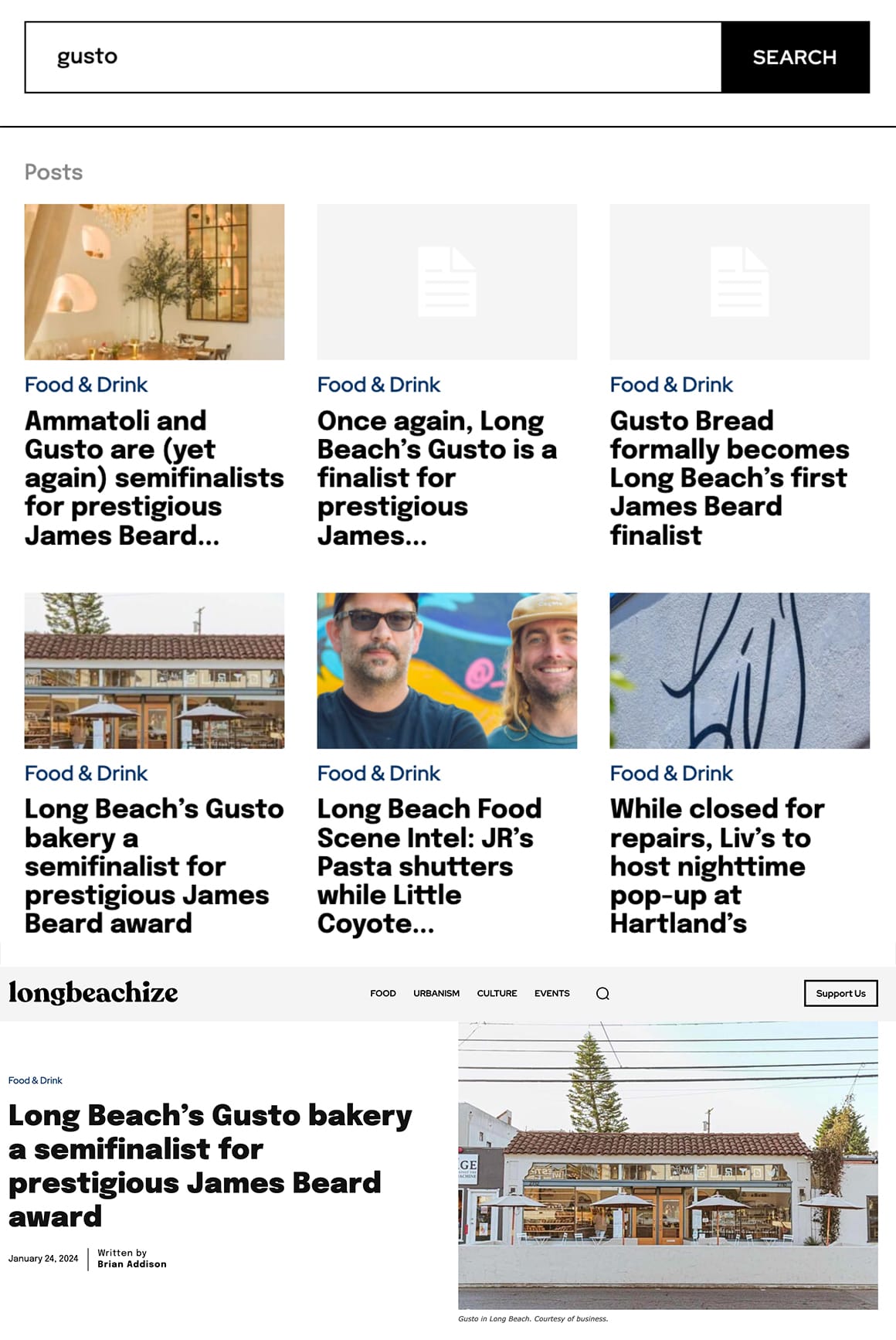Tap the Support Us button

coord(840,993)
